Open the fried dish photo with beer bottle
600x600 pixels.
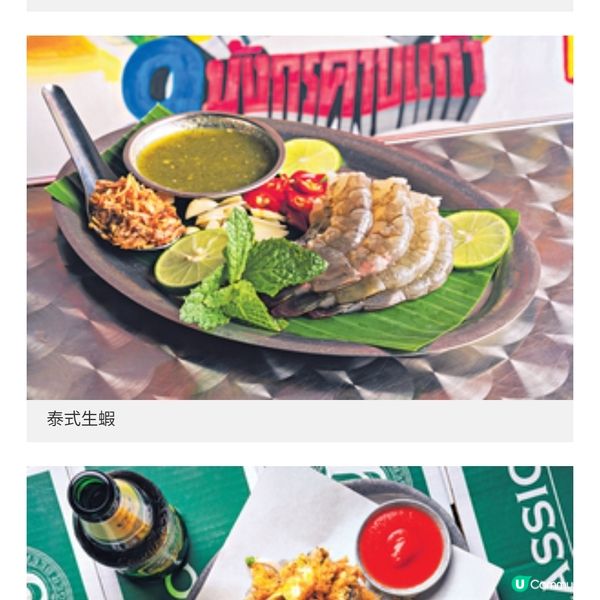(x=300, y=533)
